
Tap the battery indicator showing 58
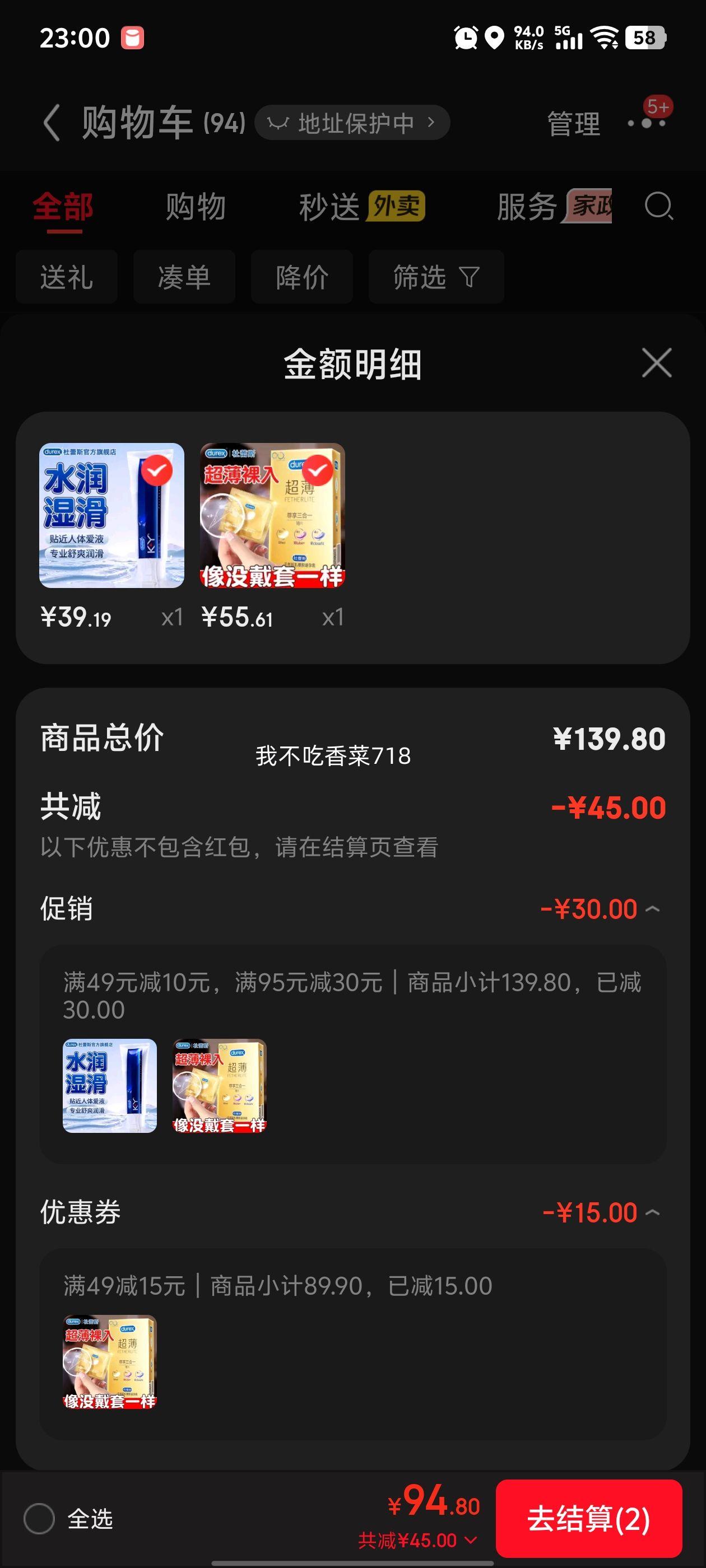[x=646, y=38]
